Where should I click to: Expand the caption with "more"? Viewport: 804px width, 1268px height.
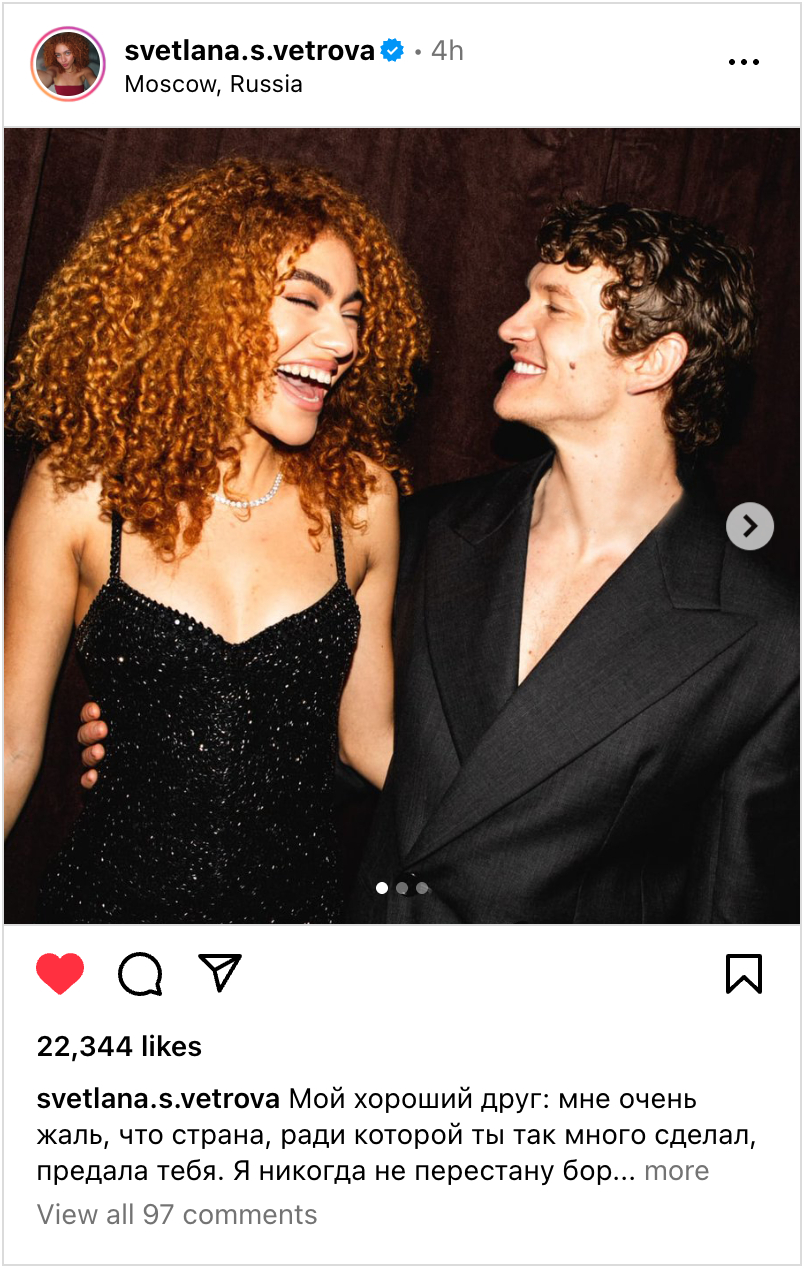click(676, 1171)
